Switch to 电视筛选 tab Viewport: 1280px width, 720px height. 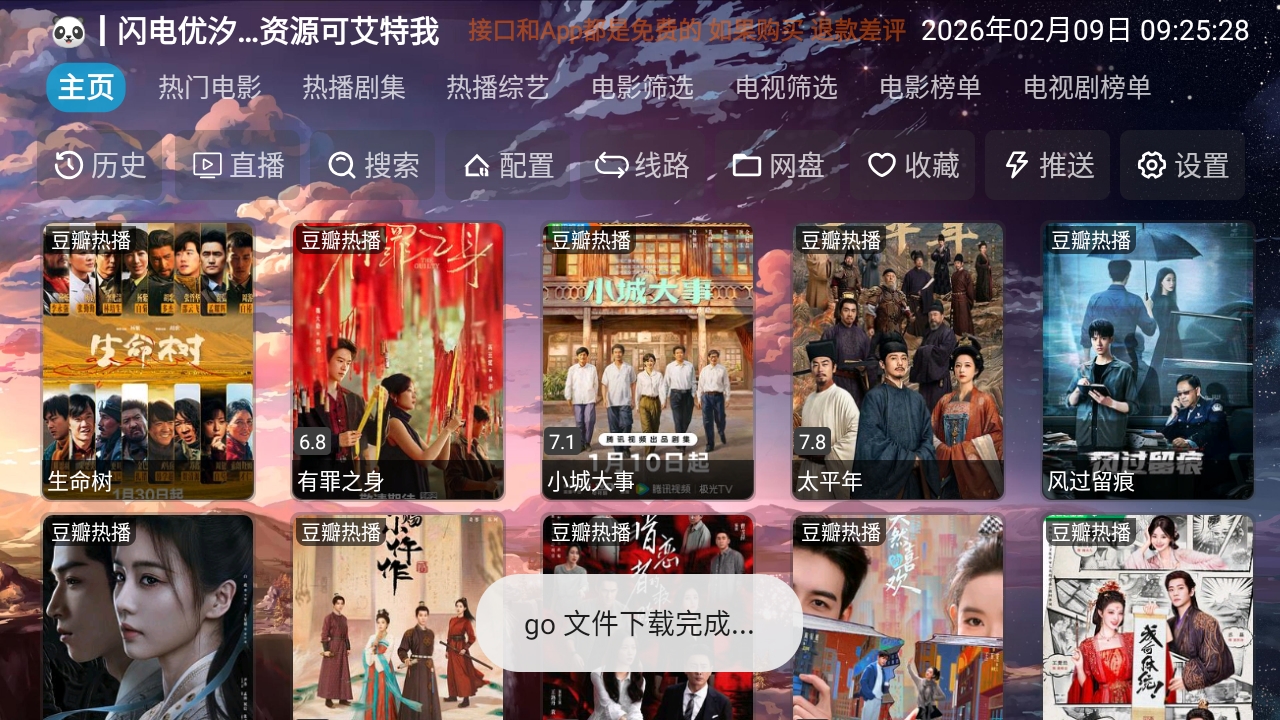tap(786, 88)
